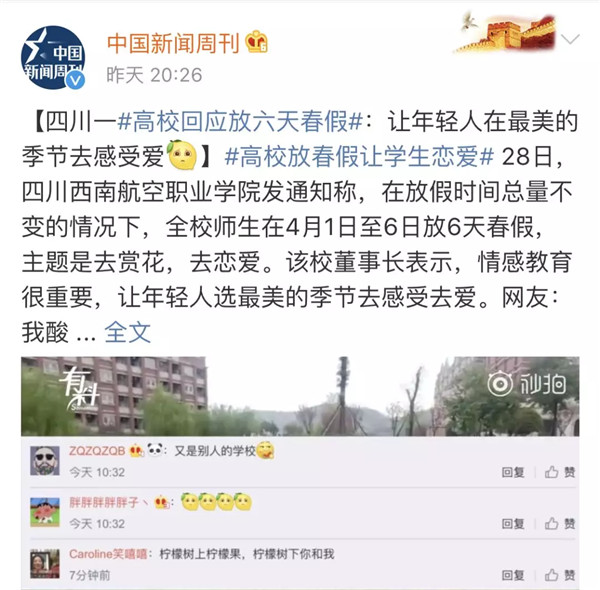Open hashtag #高校放春假让学生恋爱#
The height and width of the screenshot is (590, 600).
360,157
